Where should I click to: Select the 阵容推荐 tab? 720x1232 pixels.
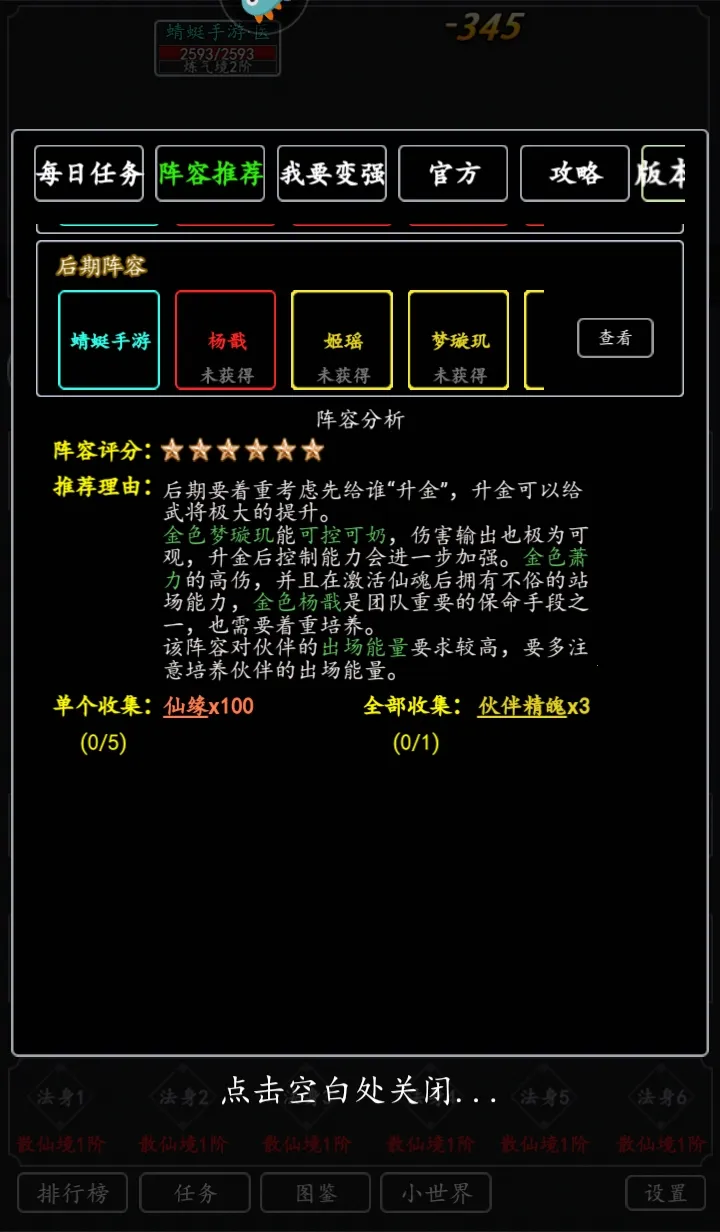click(210, 174)
